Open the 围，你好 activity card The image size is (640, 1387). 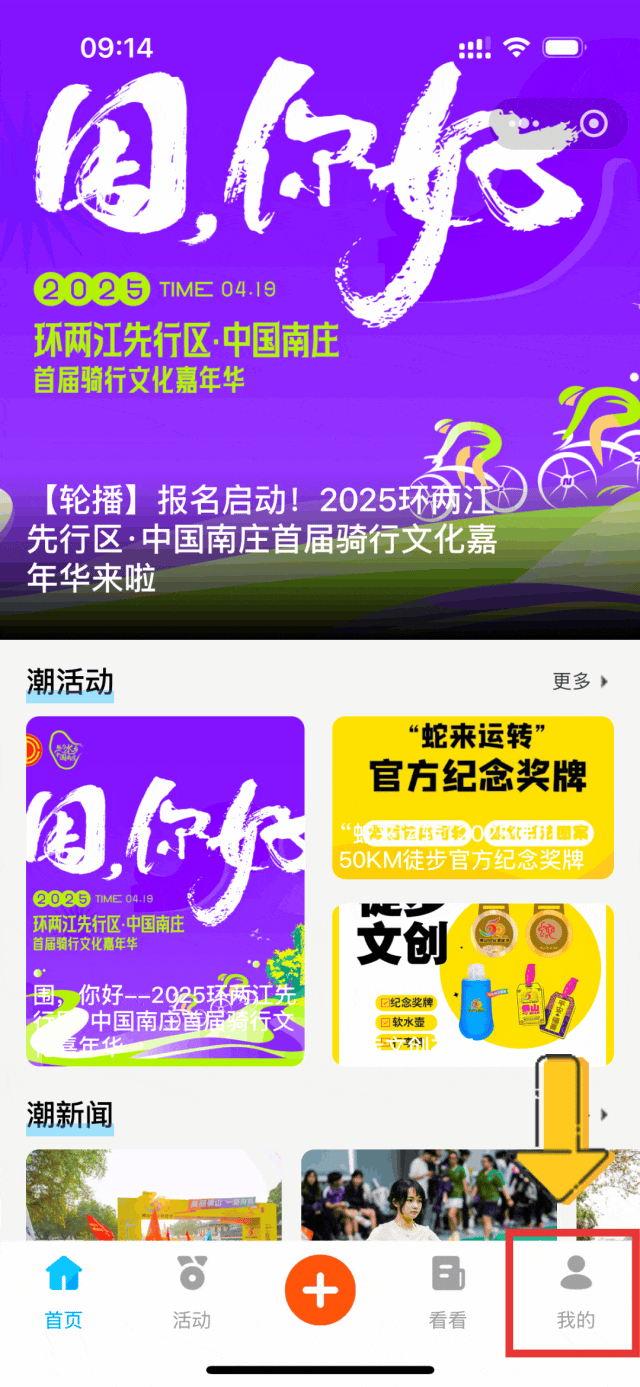coord(165,890)
